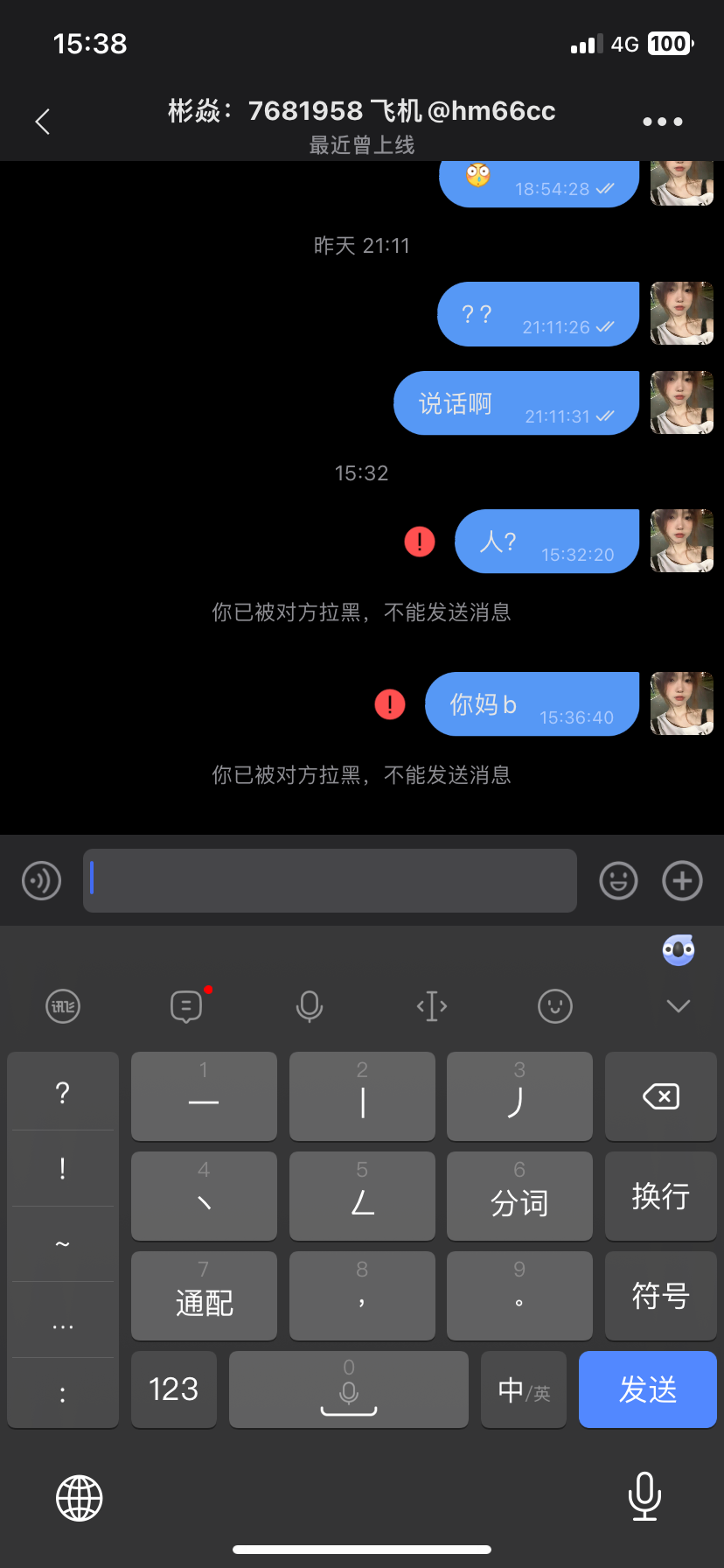Open the three-dot overflow menu

[x=662, y=122]
